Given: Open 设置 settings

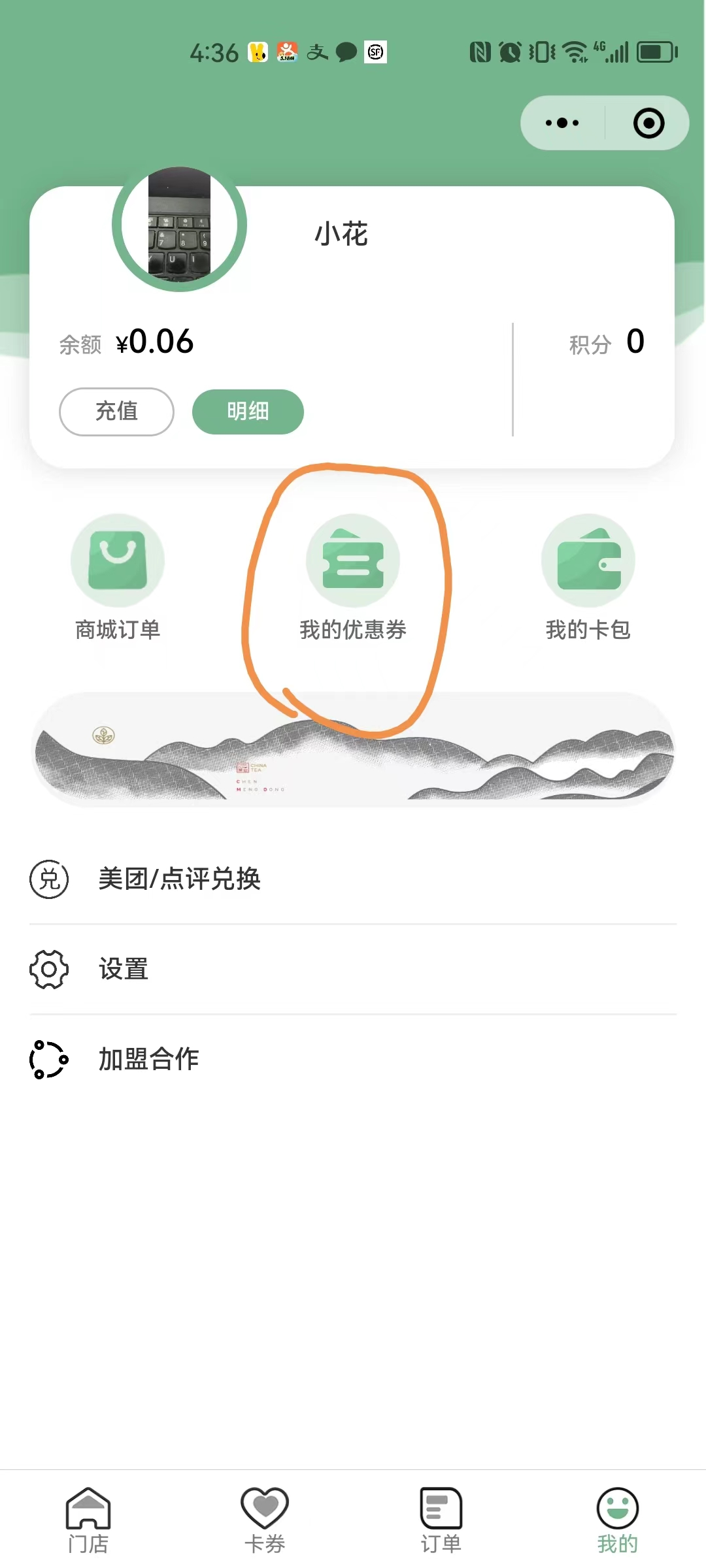Looking at the screenshot, I should point(123,969).
